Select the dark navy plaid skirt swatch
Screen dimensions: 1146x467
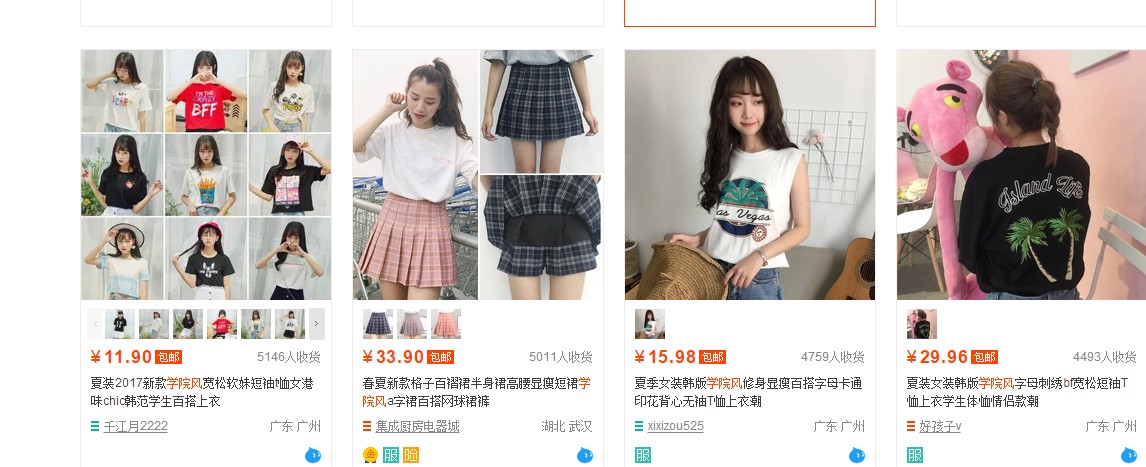[x=378, y=324]
